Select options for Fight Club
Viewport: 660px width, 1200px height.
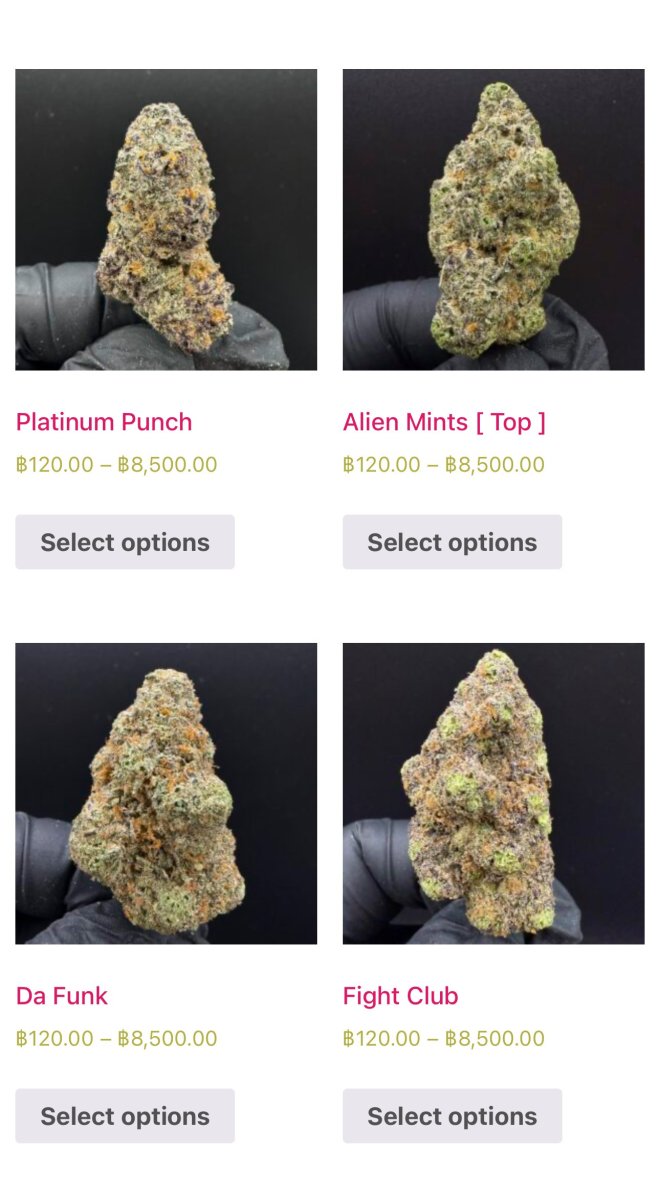tap(452, 1116)
